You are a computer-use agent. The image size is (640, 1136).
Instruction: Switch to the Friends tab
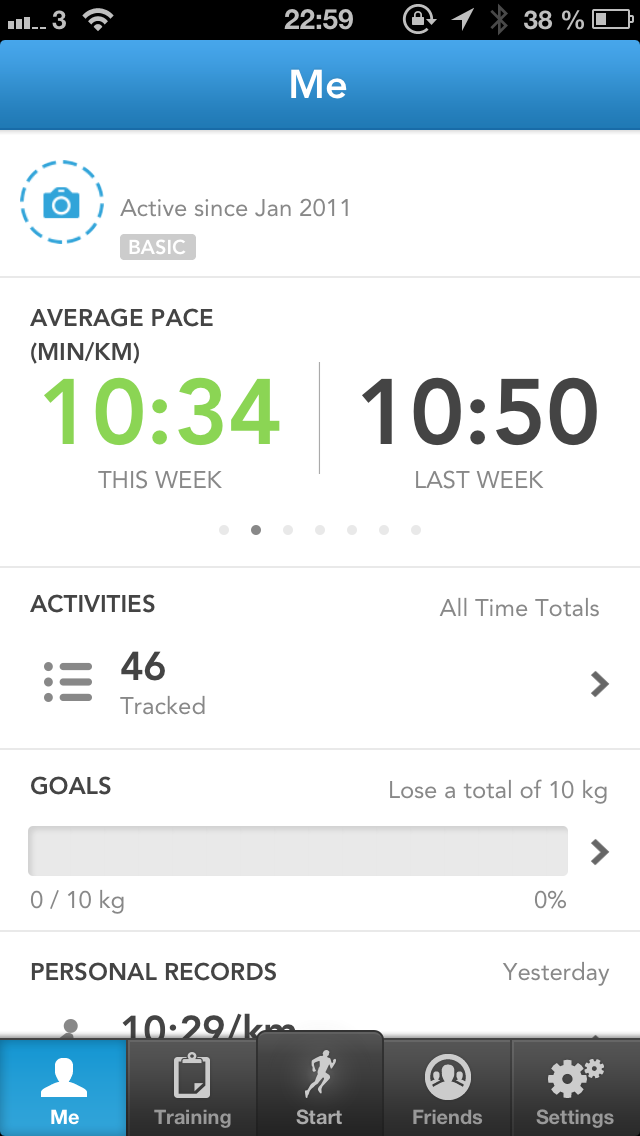pos(447,1088)
